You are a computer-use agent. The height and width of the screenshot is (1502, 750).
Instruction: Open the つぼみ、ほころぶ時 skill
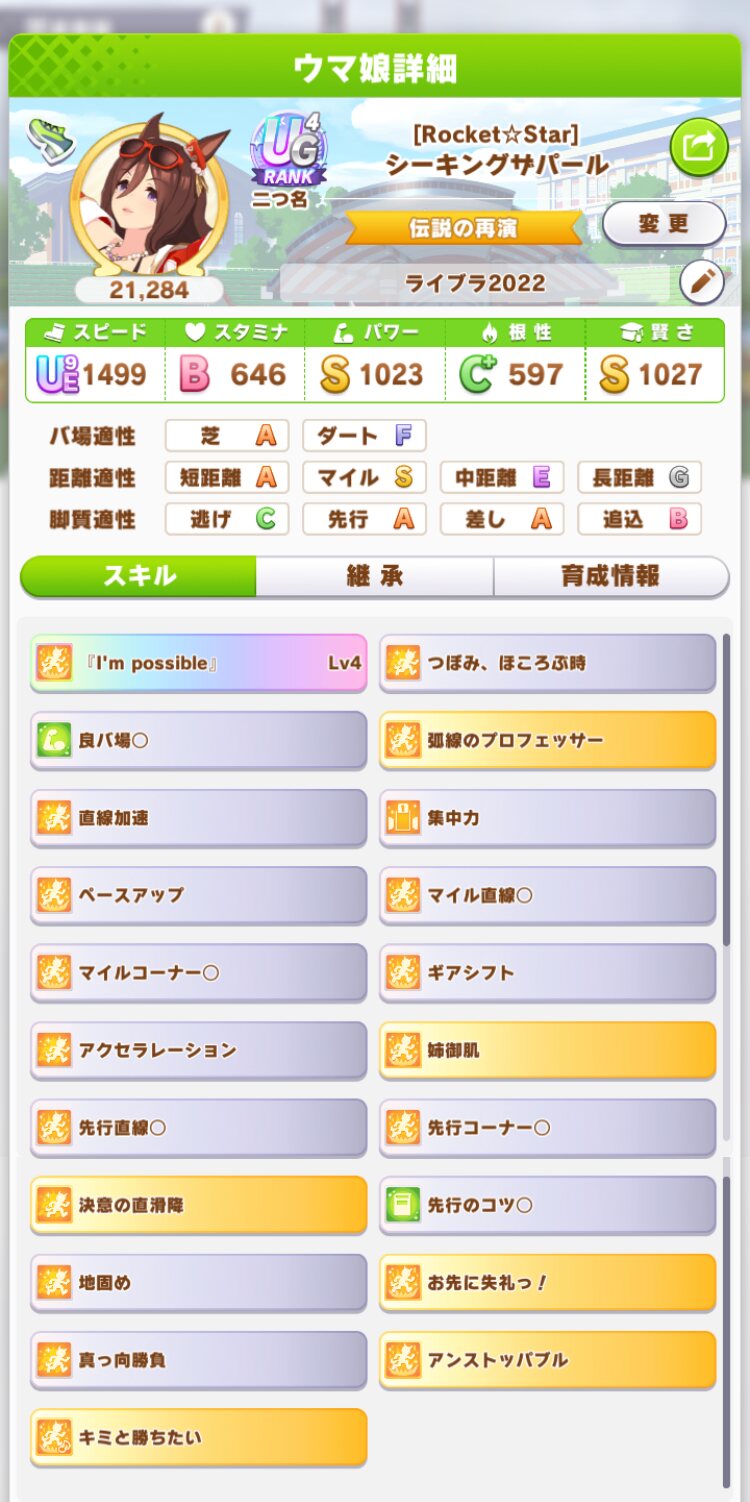[547, 663]
